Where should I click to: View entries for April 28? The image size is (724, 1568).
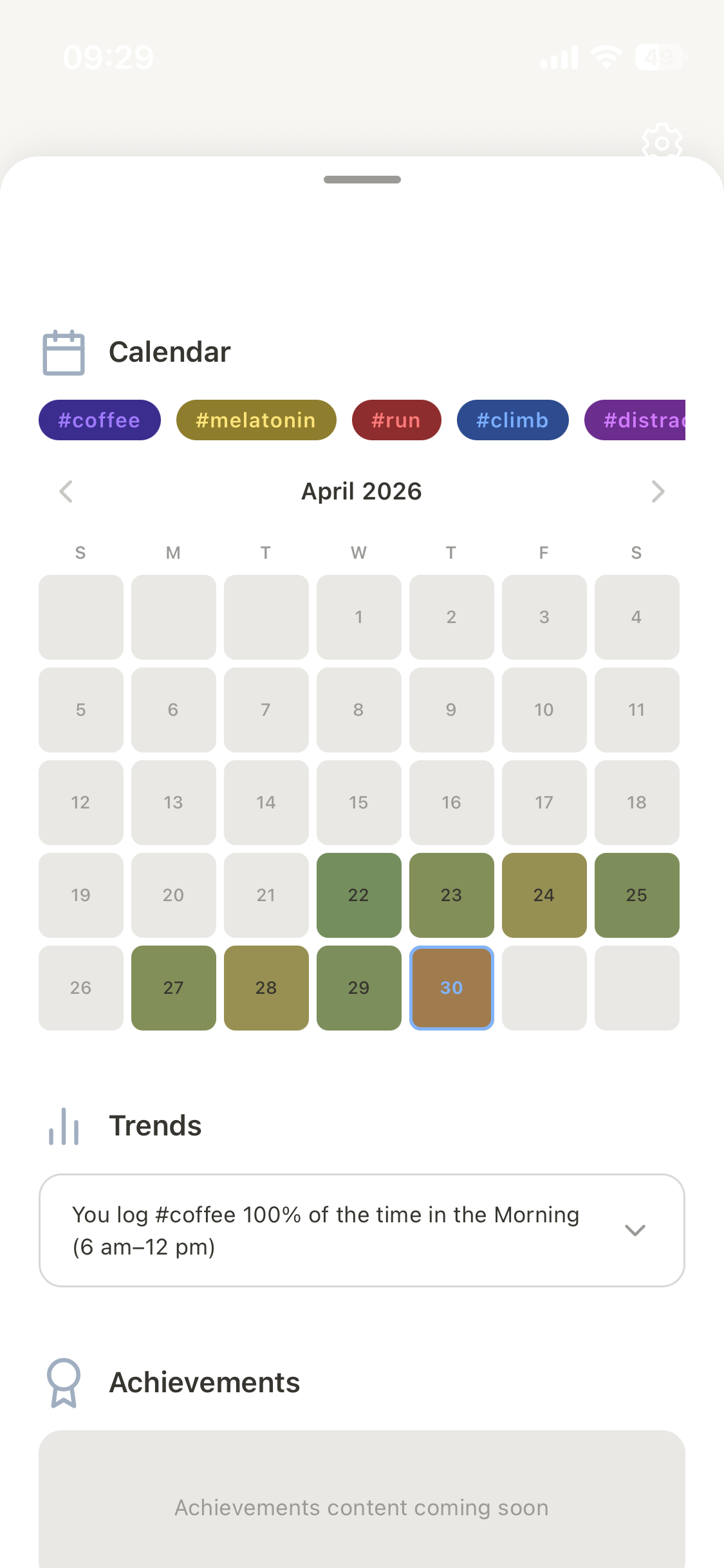pyautogui.click(x=266, y=988)
